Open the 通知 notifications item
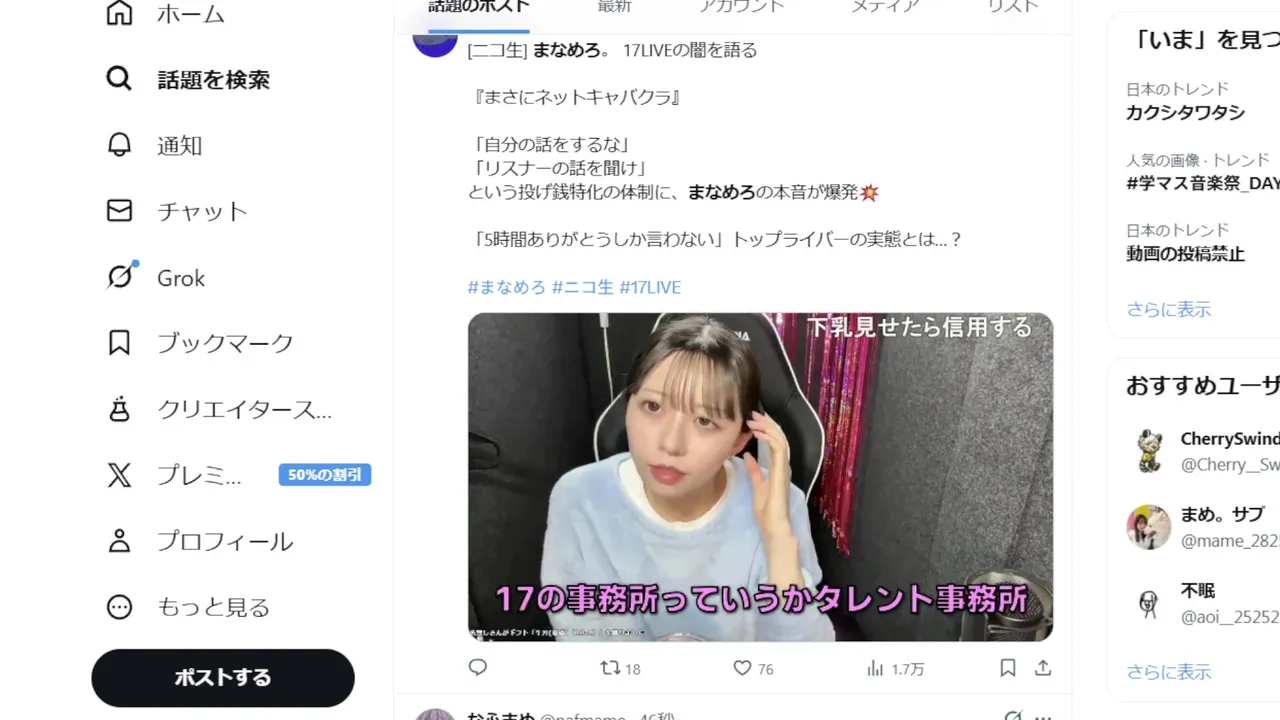This screenshot has width=1280, height=720. pos(154,146)
